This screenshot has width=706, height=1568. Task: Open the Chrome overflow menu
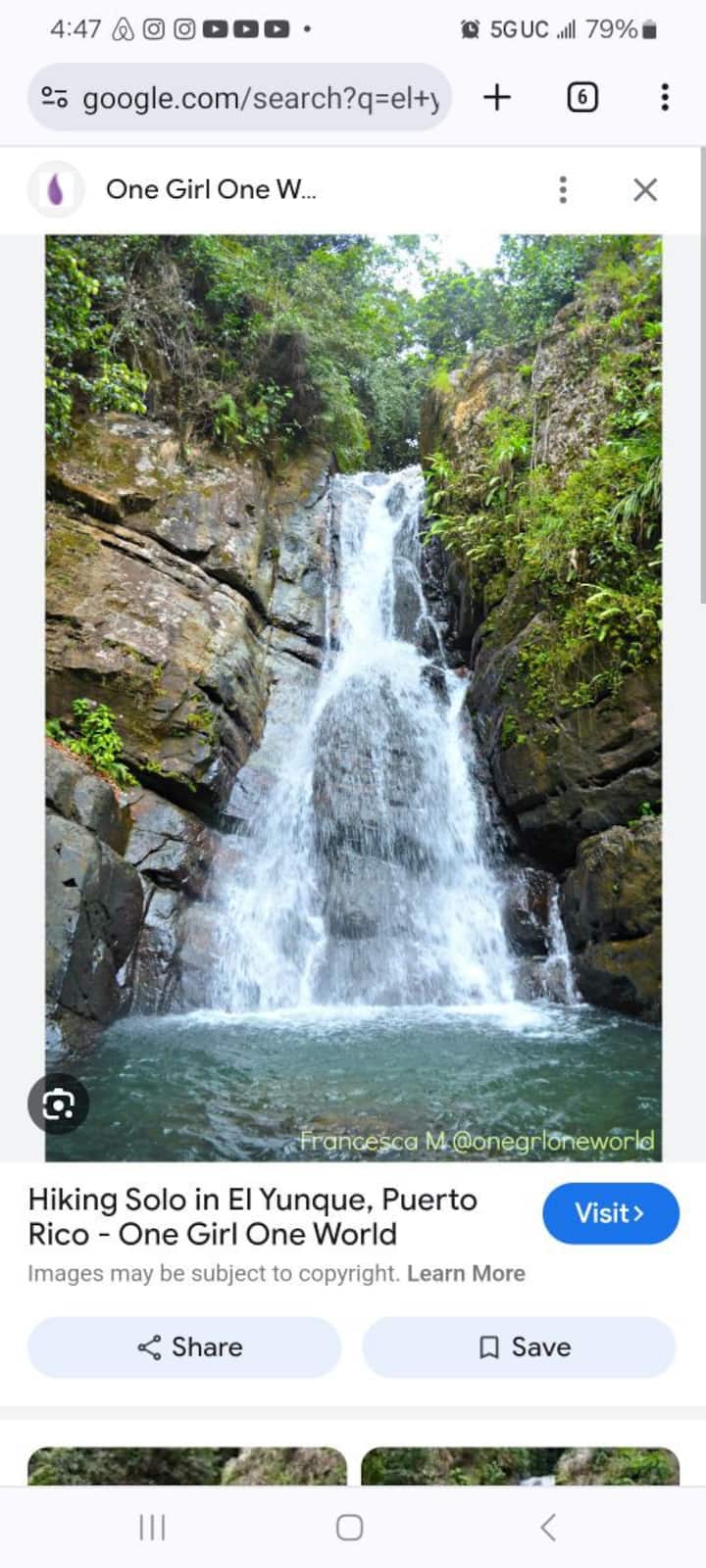(x=665, y=97)
